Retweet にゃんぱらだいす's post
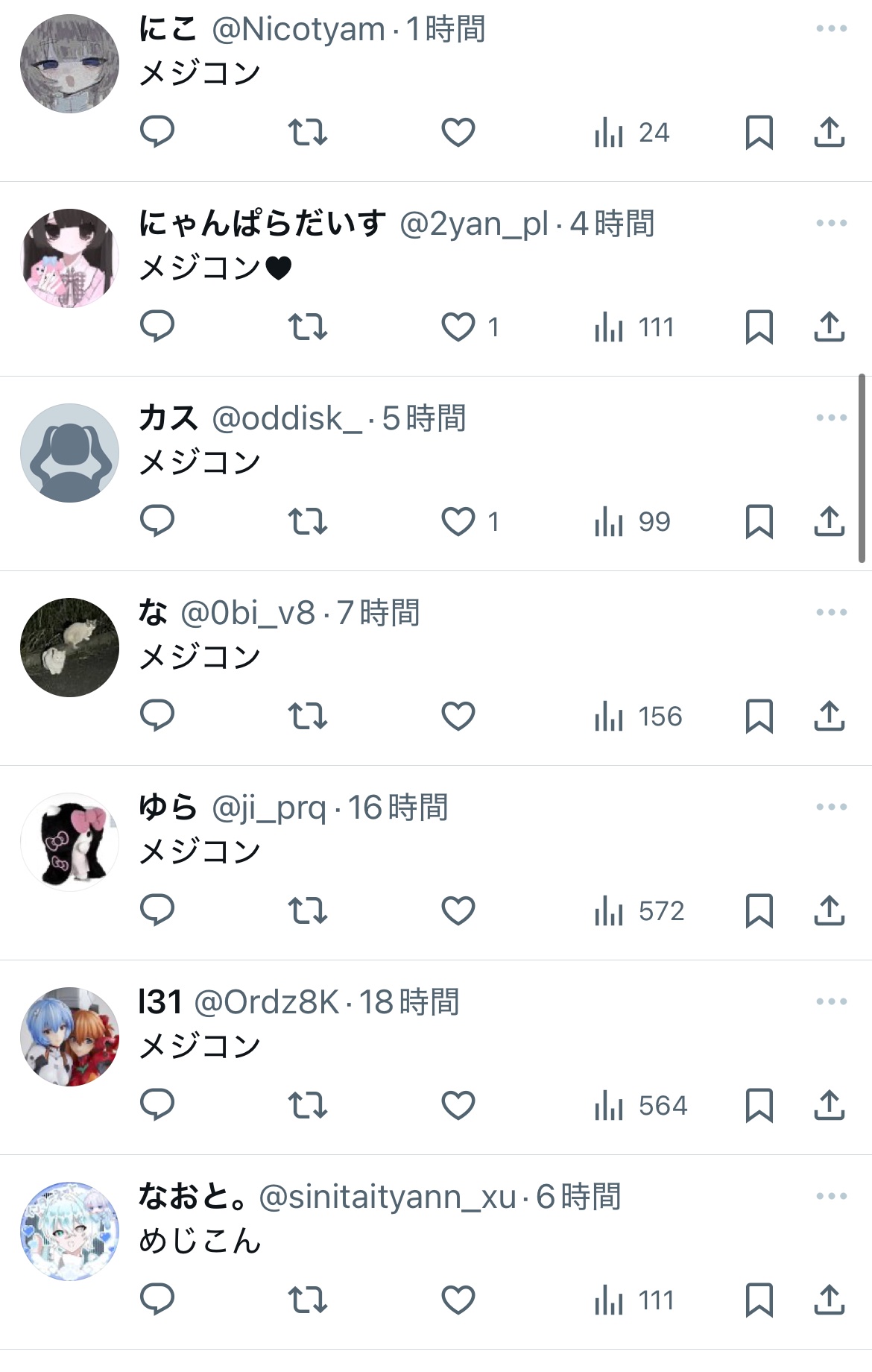 click(308, 327)
